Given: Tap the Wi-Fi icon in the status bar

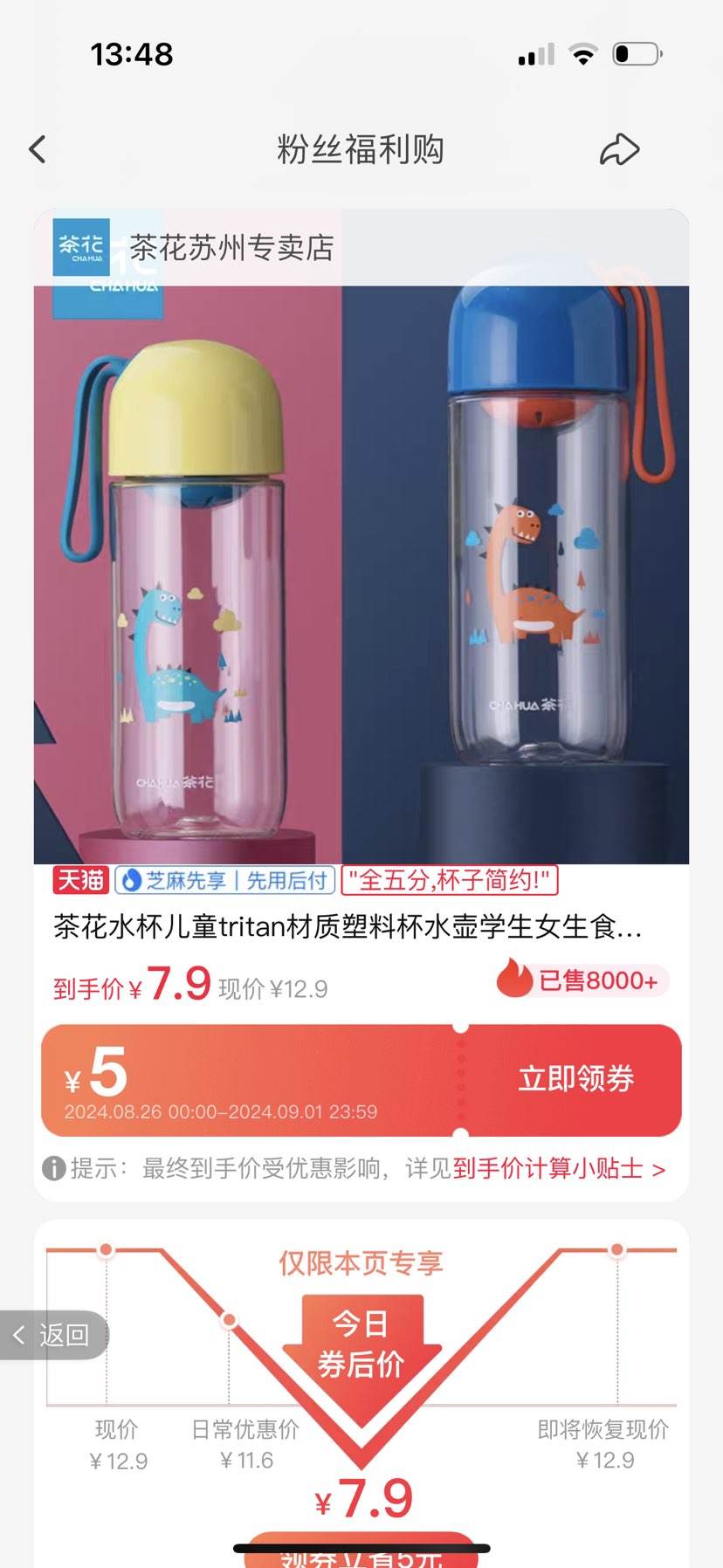Looking at the screenshot, I should (x=583, y=53).
